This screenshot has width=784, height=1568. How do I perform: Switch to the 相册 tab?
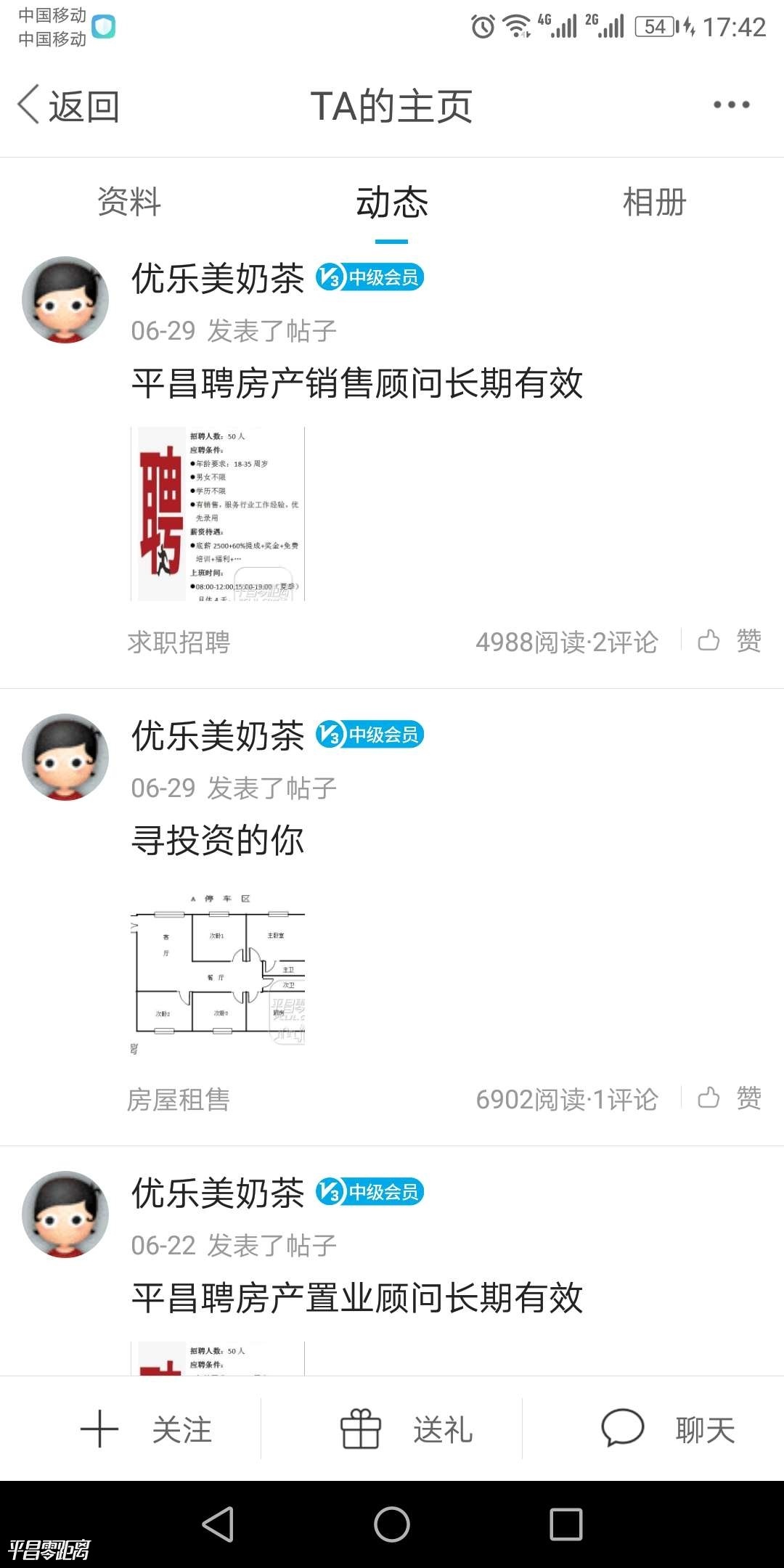pyautogui.click(x=654, y=202)
